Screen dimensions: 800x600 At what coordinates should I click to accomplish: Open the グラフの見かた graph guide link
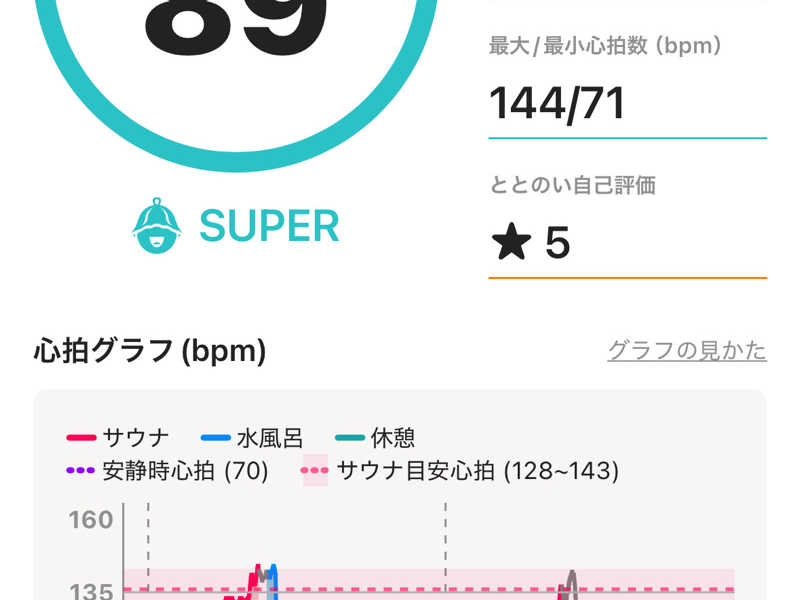(x=686, y=351)
